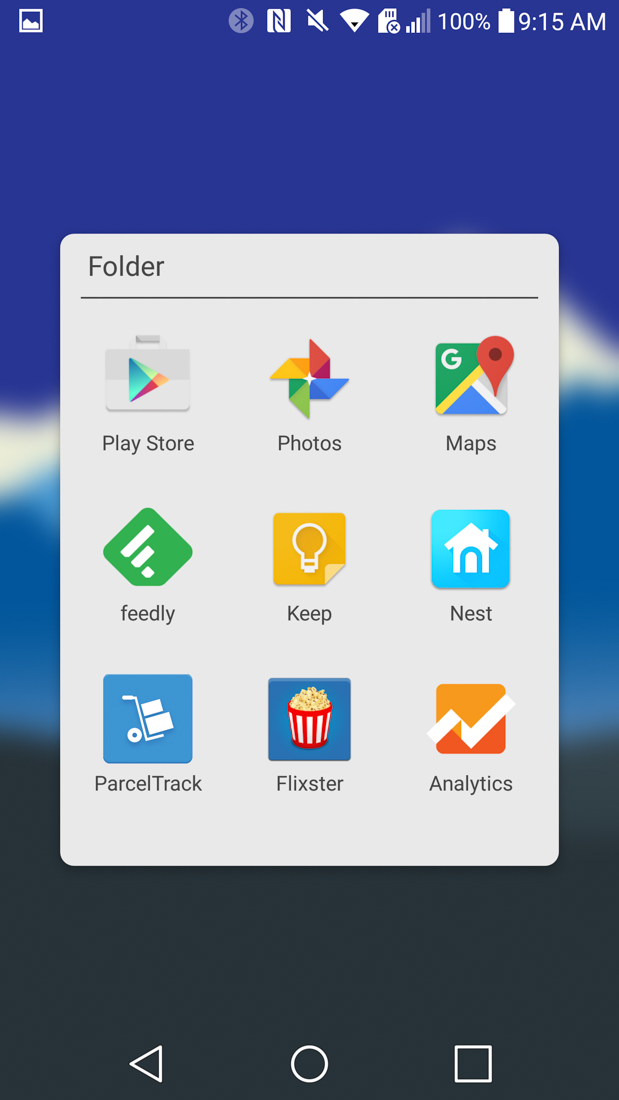The width and height of the screenshot is (619, 1100).
Task: Open Google Keep
Action: (x=309, y=548)
